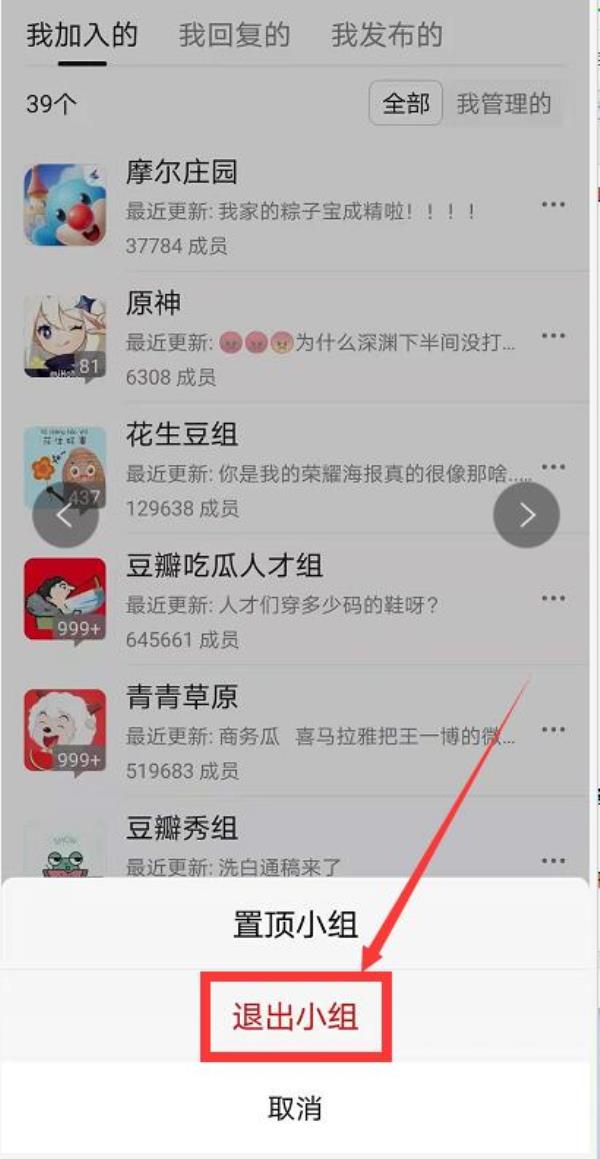Viewport: 600px width, 1159px height.
Task: Open the 花生豆组 group
Action: pos(182,435)
